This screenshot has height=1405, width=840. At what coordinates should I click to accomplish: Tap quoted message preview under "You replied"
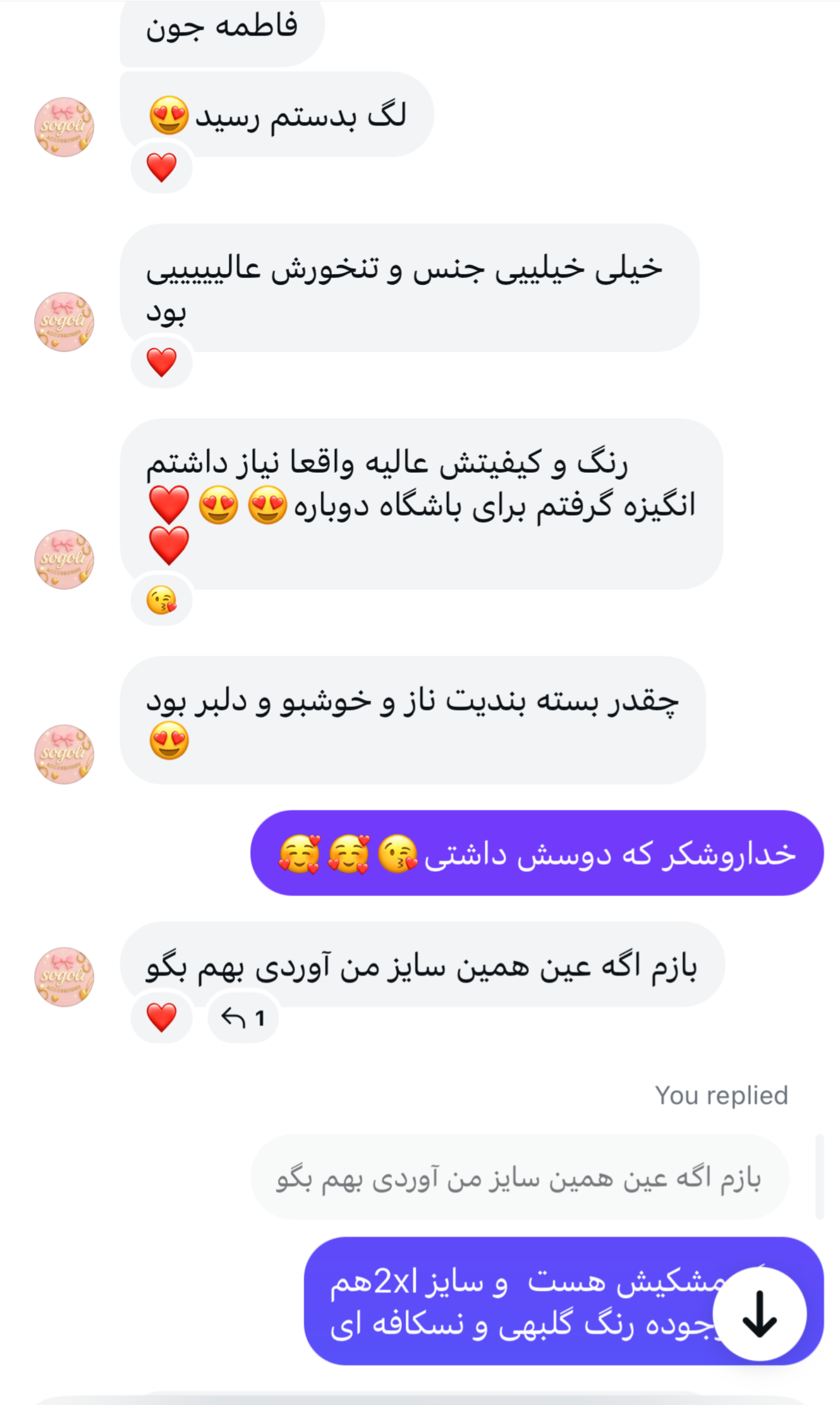coord(519,1178)
